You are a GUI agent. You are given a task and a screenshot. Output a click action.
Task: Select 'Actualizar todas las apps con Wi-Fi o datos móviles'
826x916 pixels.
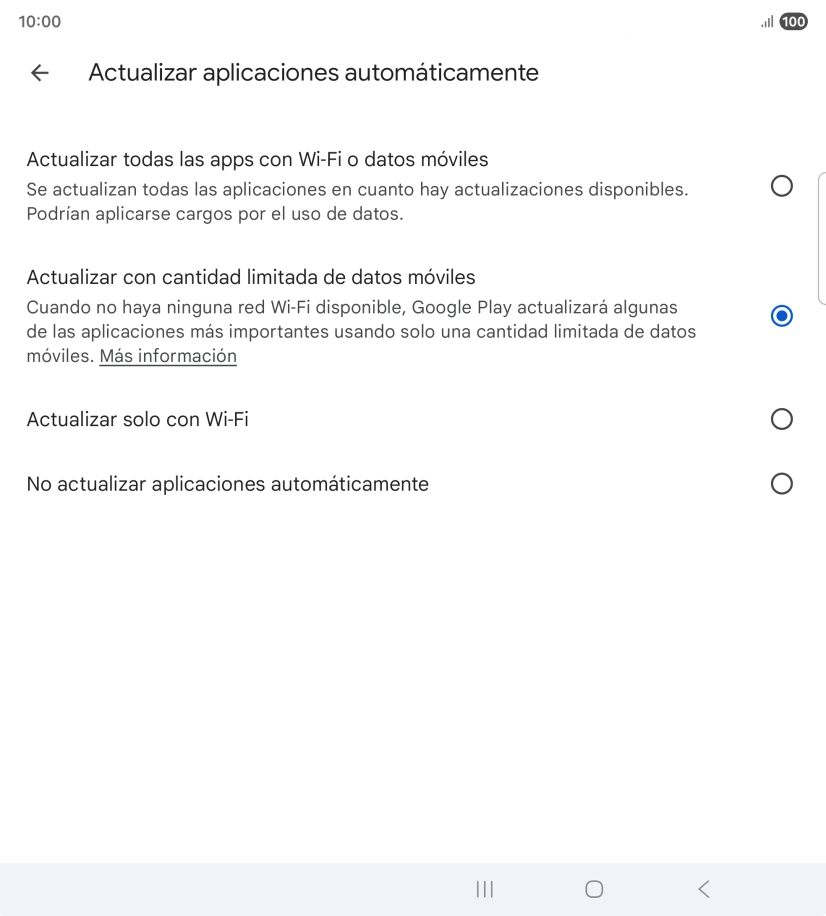tap(781, 186)
